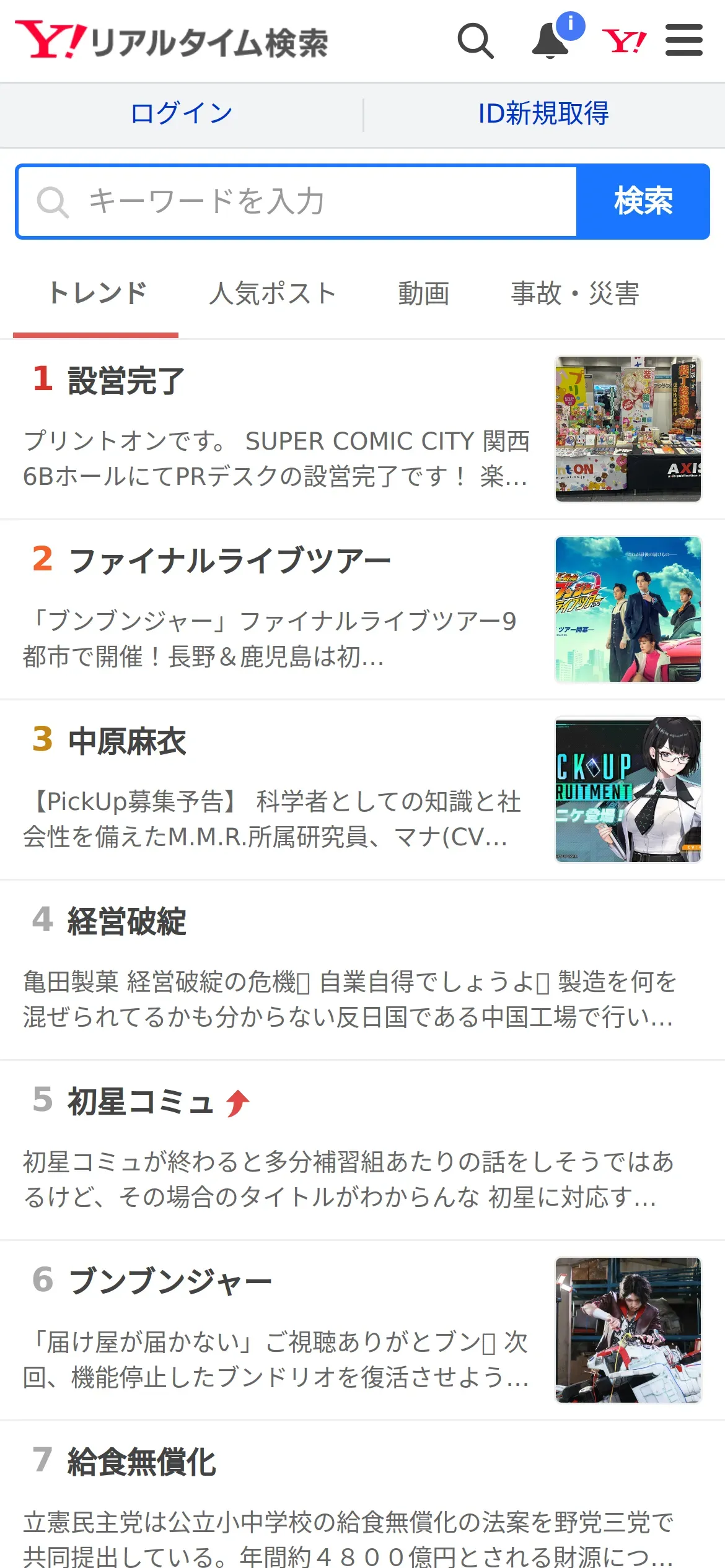725x1568 pixels.
Task: Open trend 給食無償化
Action: pyautogui.click(x=141, y=1462)
